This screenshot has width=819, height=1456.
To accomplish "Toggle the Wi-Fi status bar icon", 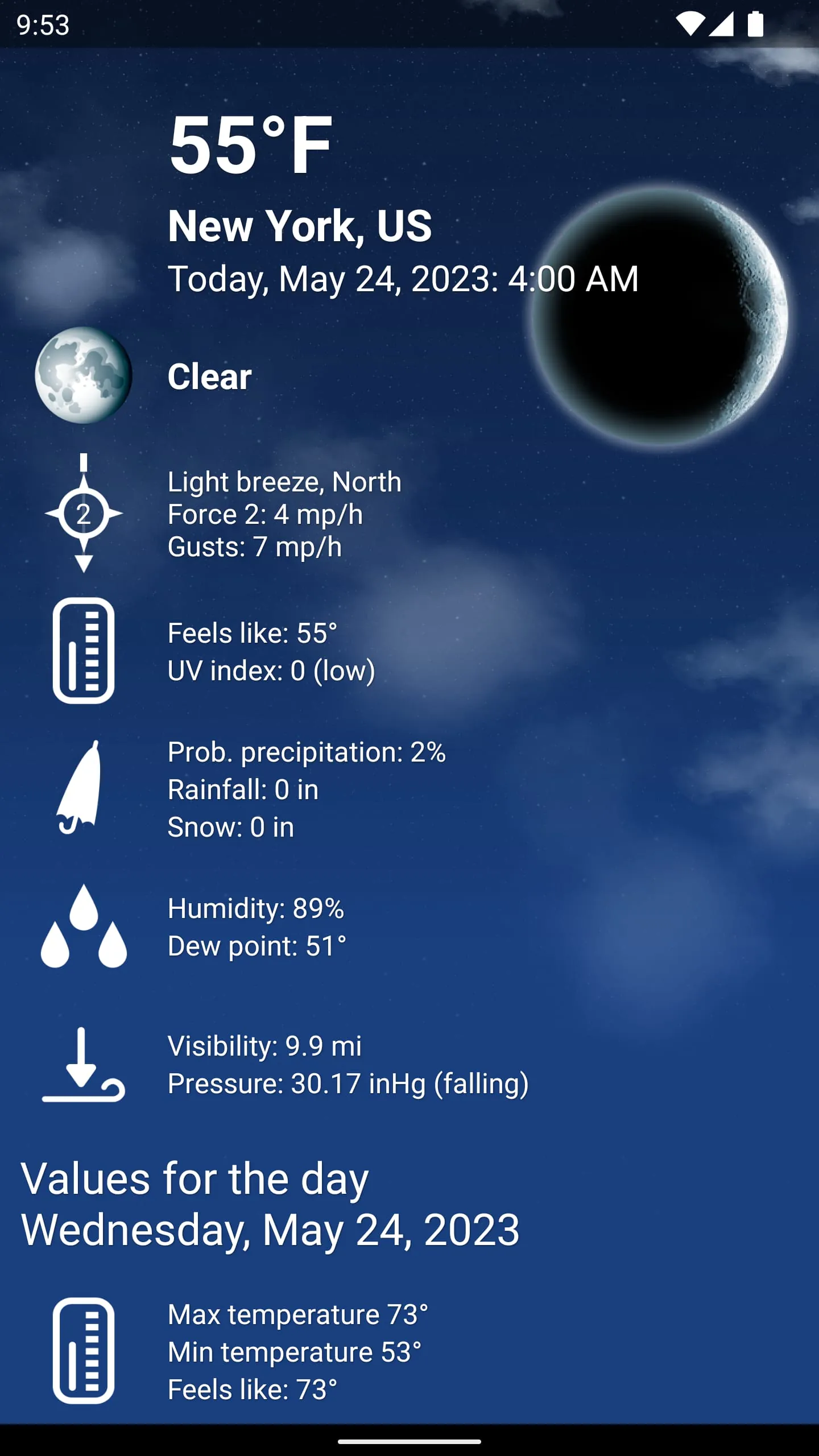I will [689, 24].
